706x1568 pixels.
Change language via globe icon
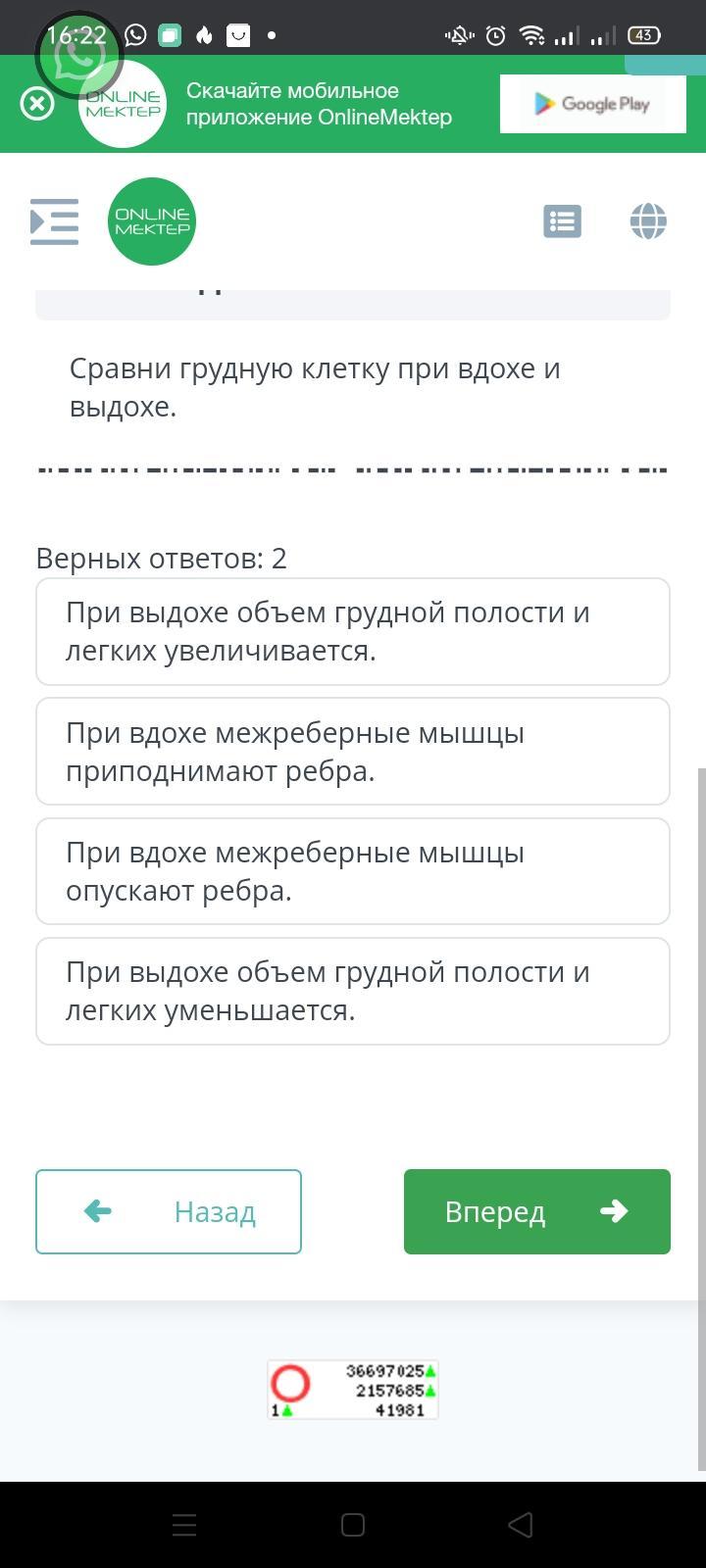tap(648, 221)
